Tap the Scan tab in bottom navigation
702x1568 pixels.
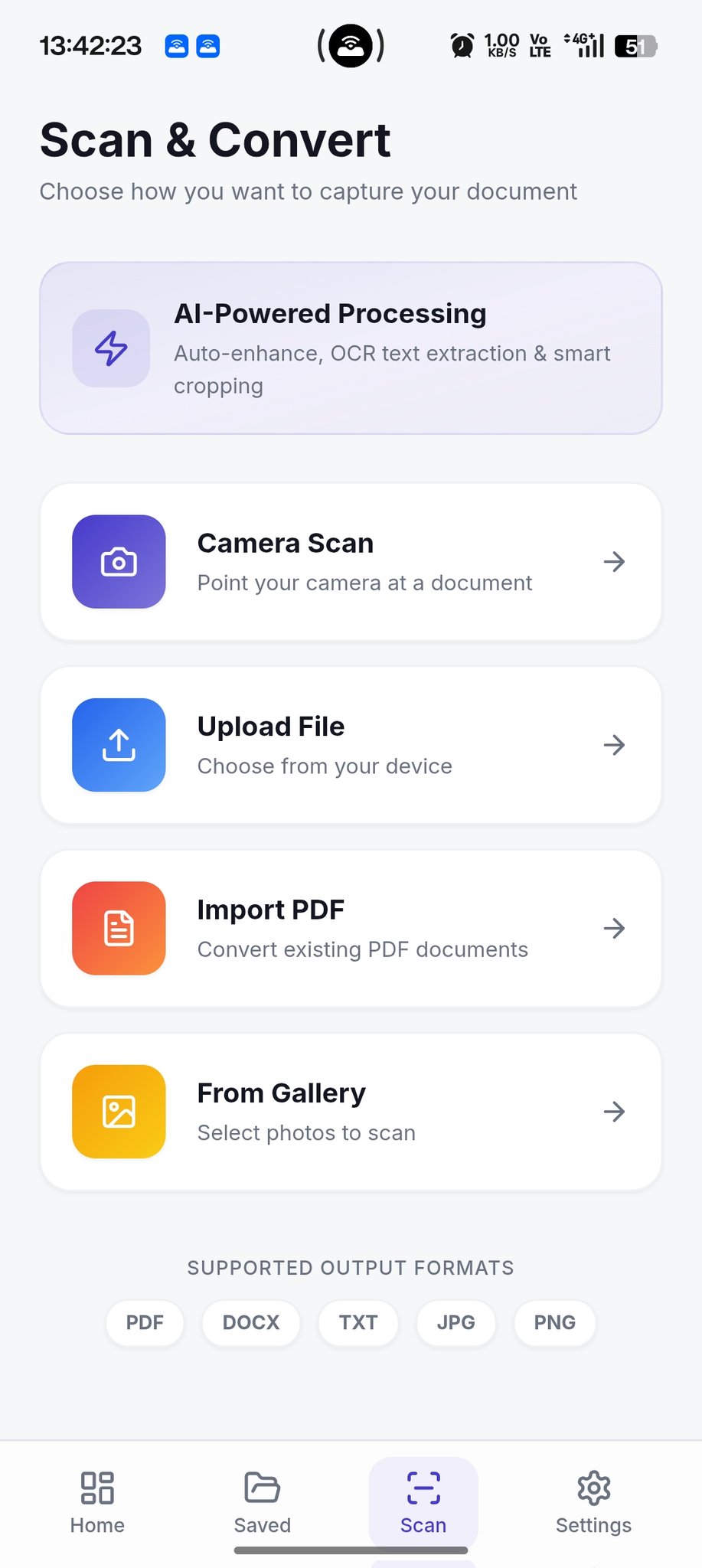[423, 1502]
